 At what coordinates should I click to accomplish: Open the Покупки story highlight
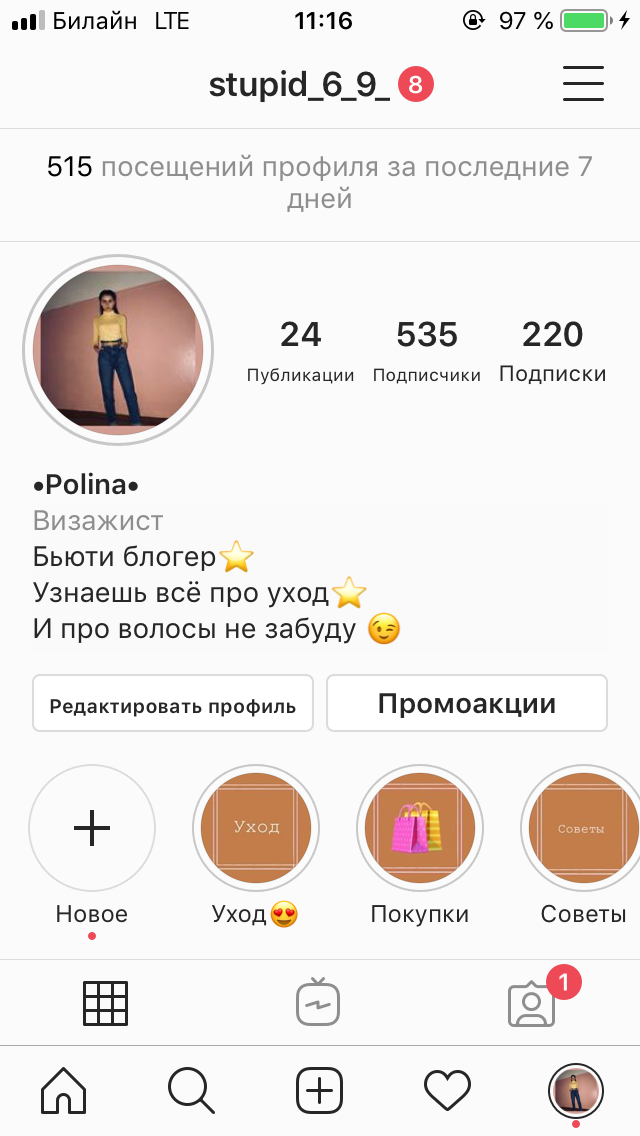420,828
